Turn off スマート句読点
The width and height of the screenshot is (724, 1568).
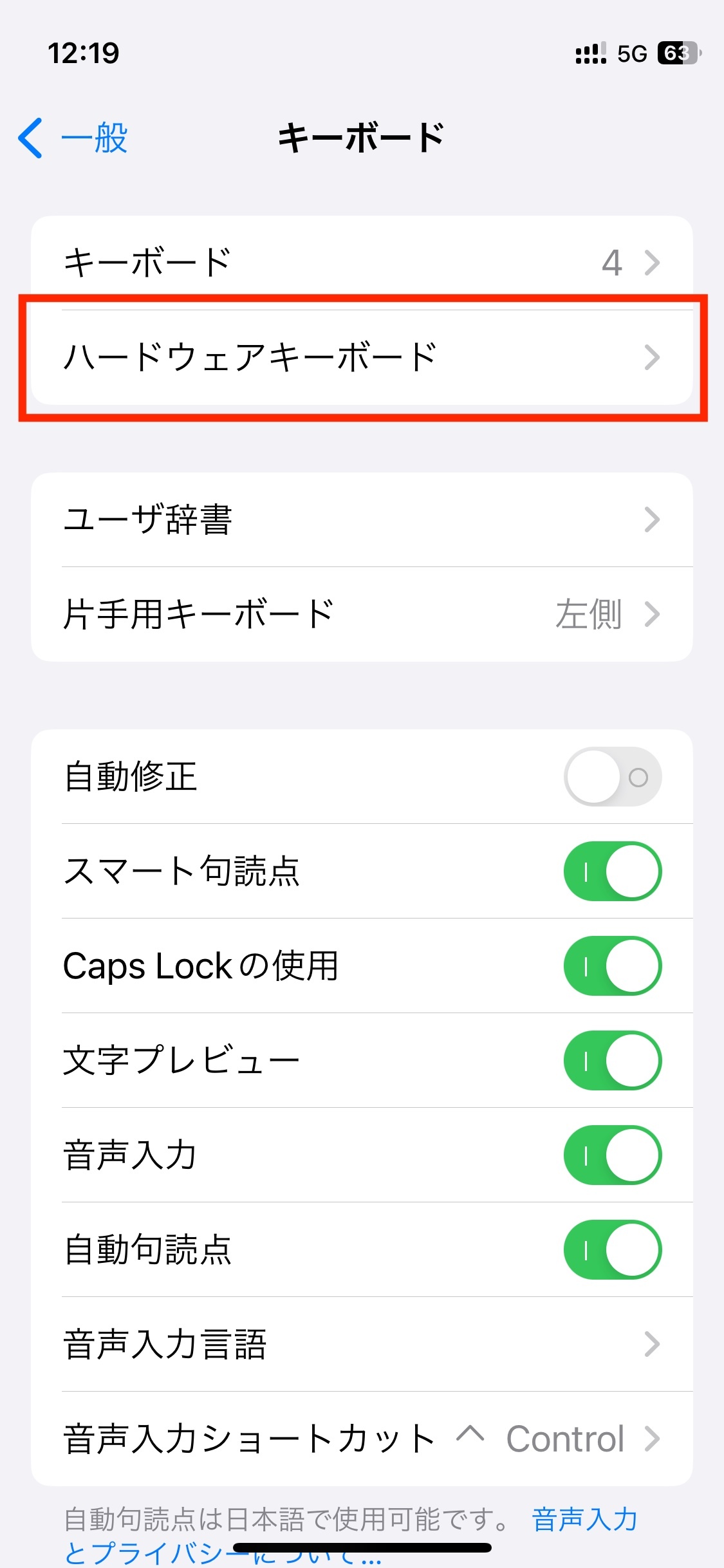tap(612, 872)
